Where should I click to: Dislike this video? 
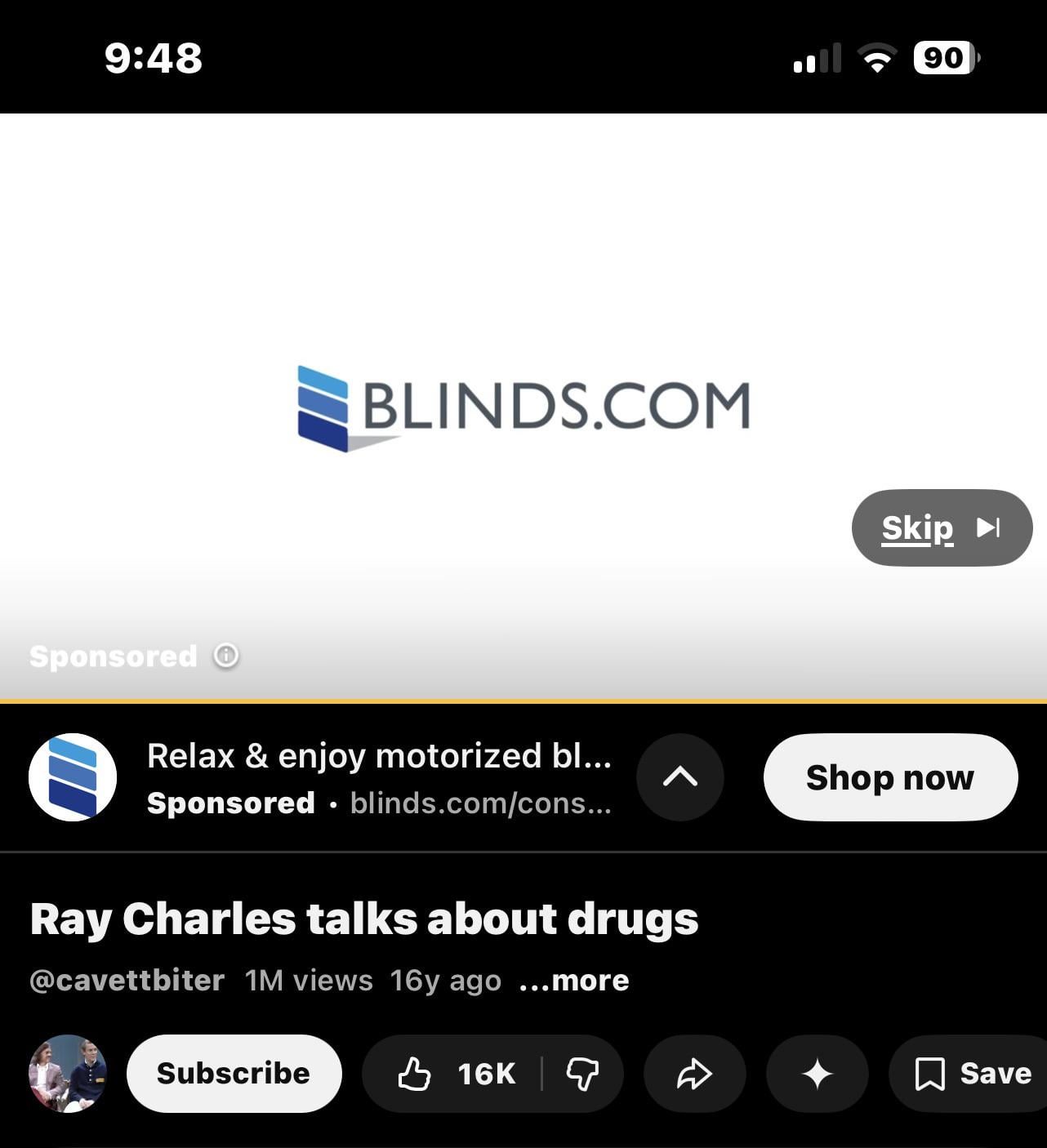point(582,1074)
